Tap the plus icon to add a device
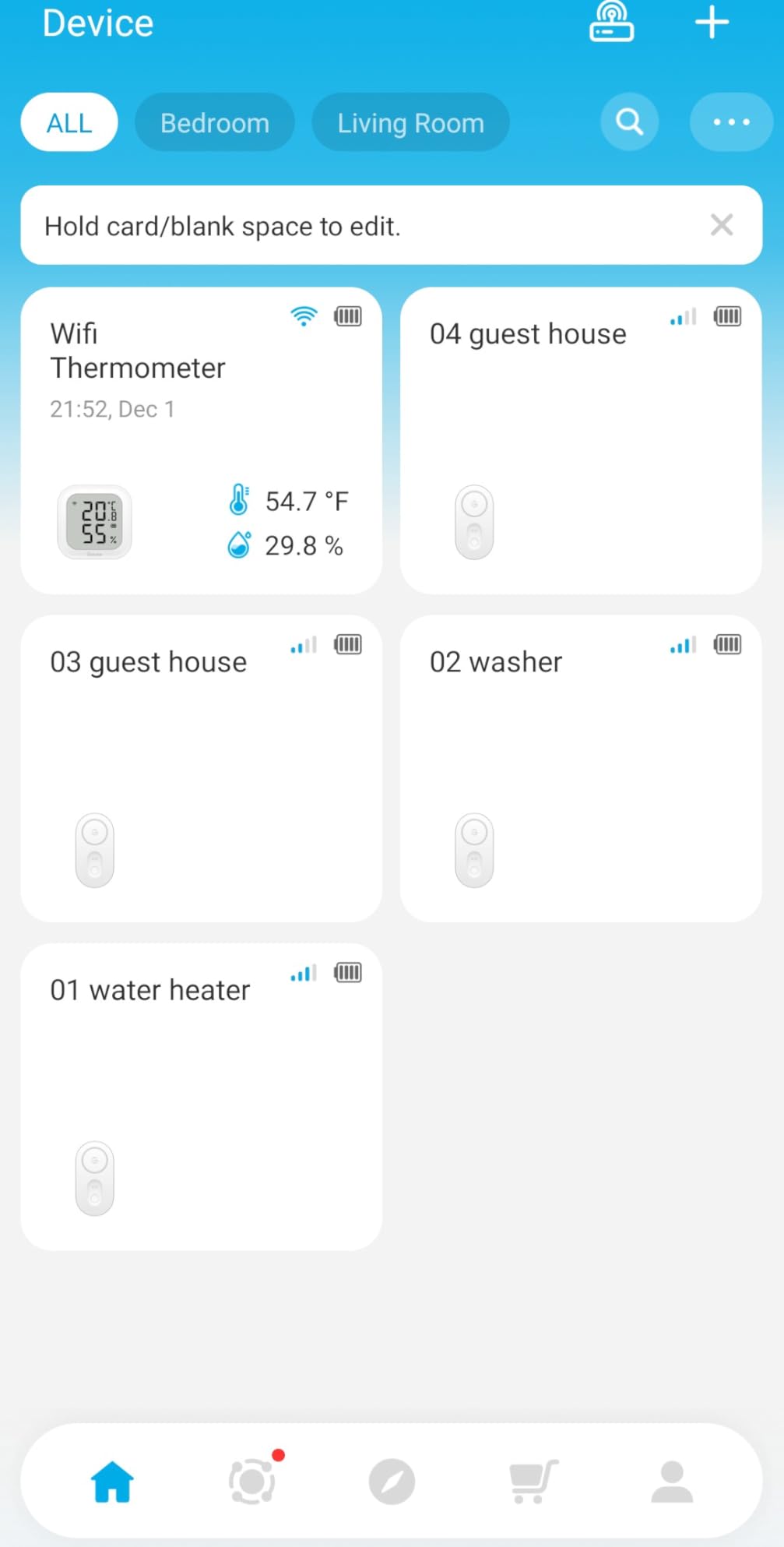This screenshot has height=1547, width=784. 711,22
